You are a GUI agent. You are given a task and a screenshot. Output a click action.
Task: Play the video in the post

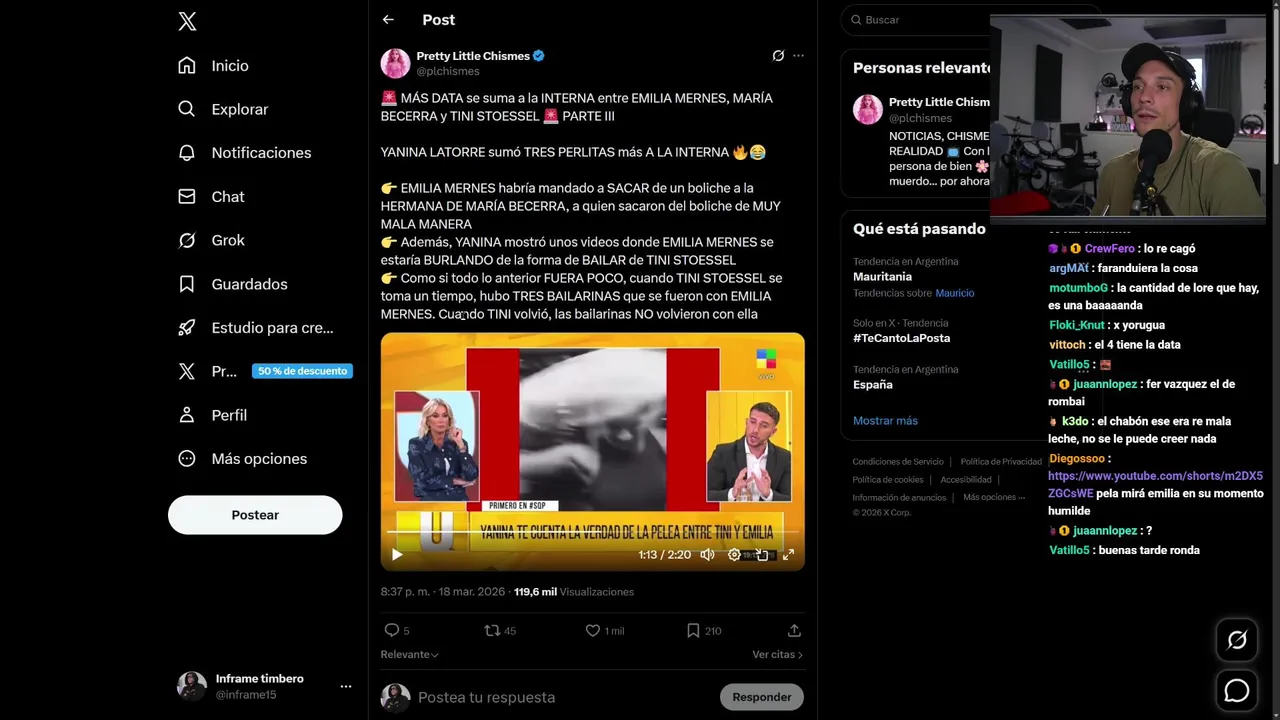point(397,554)
